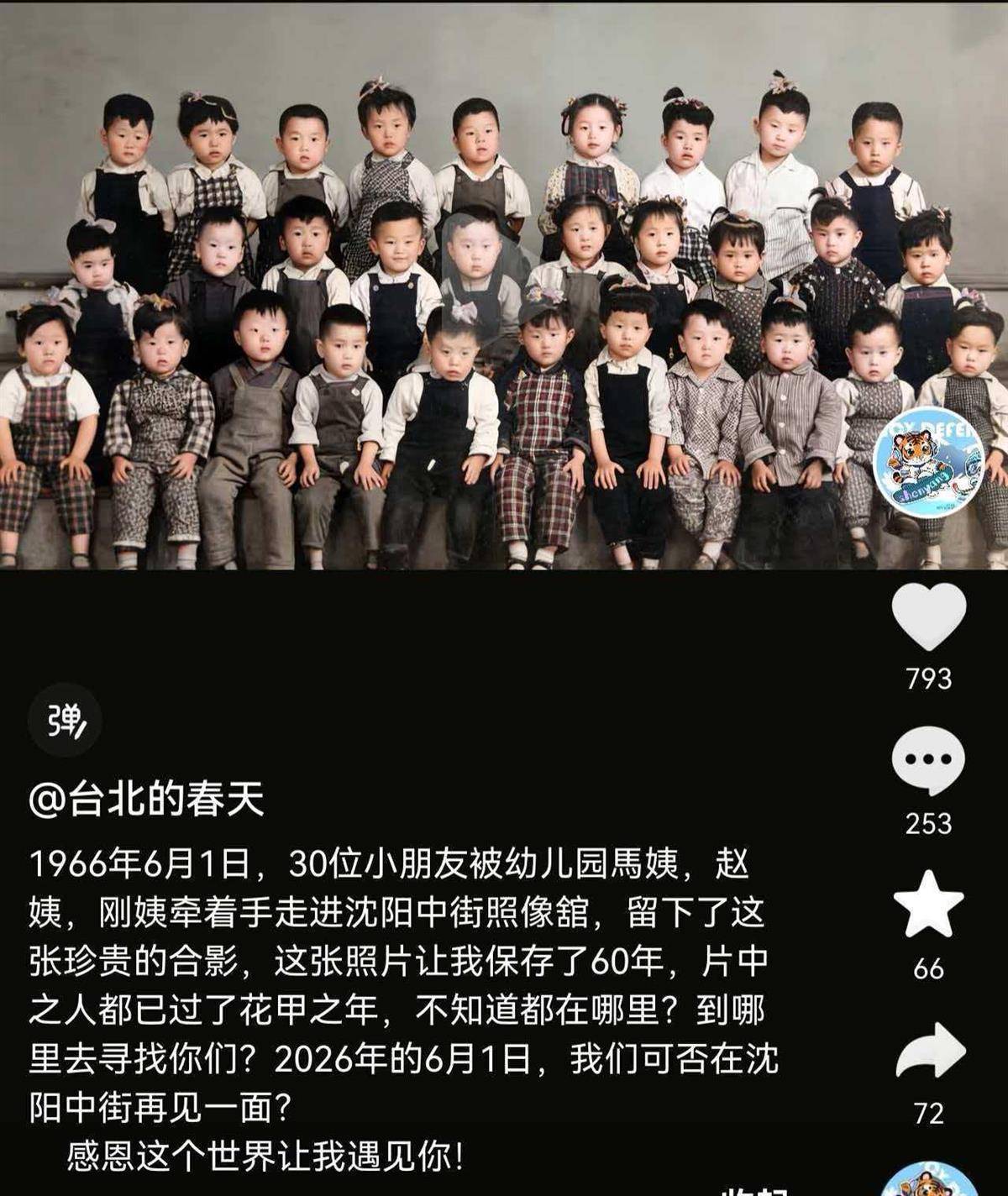Add post to favorites with star icon

(928, 905)
